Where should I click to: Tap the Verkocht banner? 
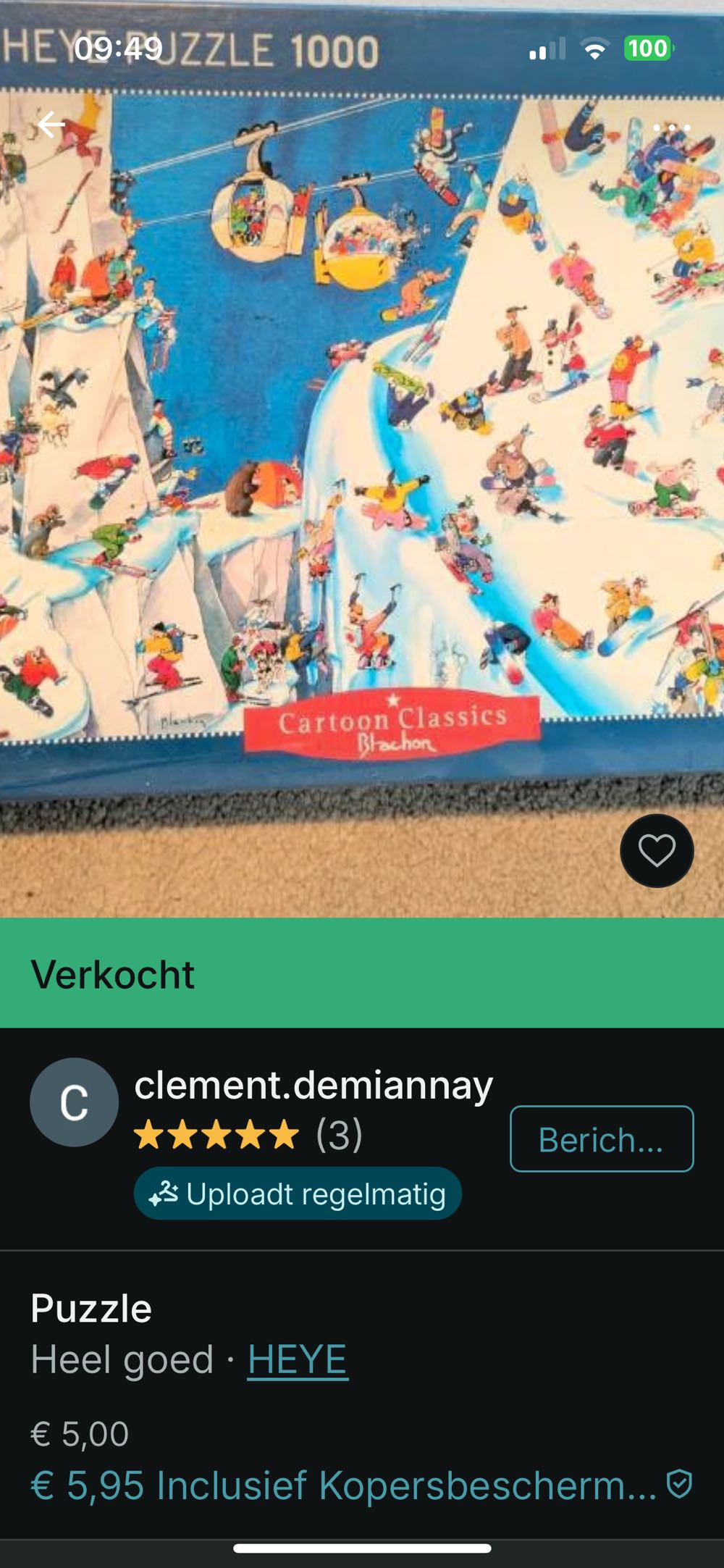pos(114,973)
